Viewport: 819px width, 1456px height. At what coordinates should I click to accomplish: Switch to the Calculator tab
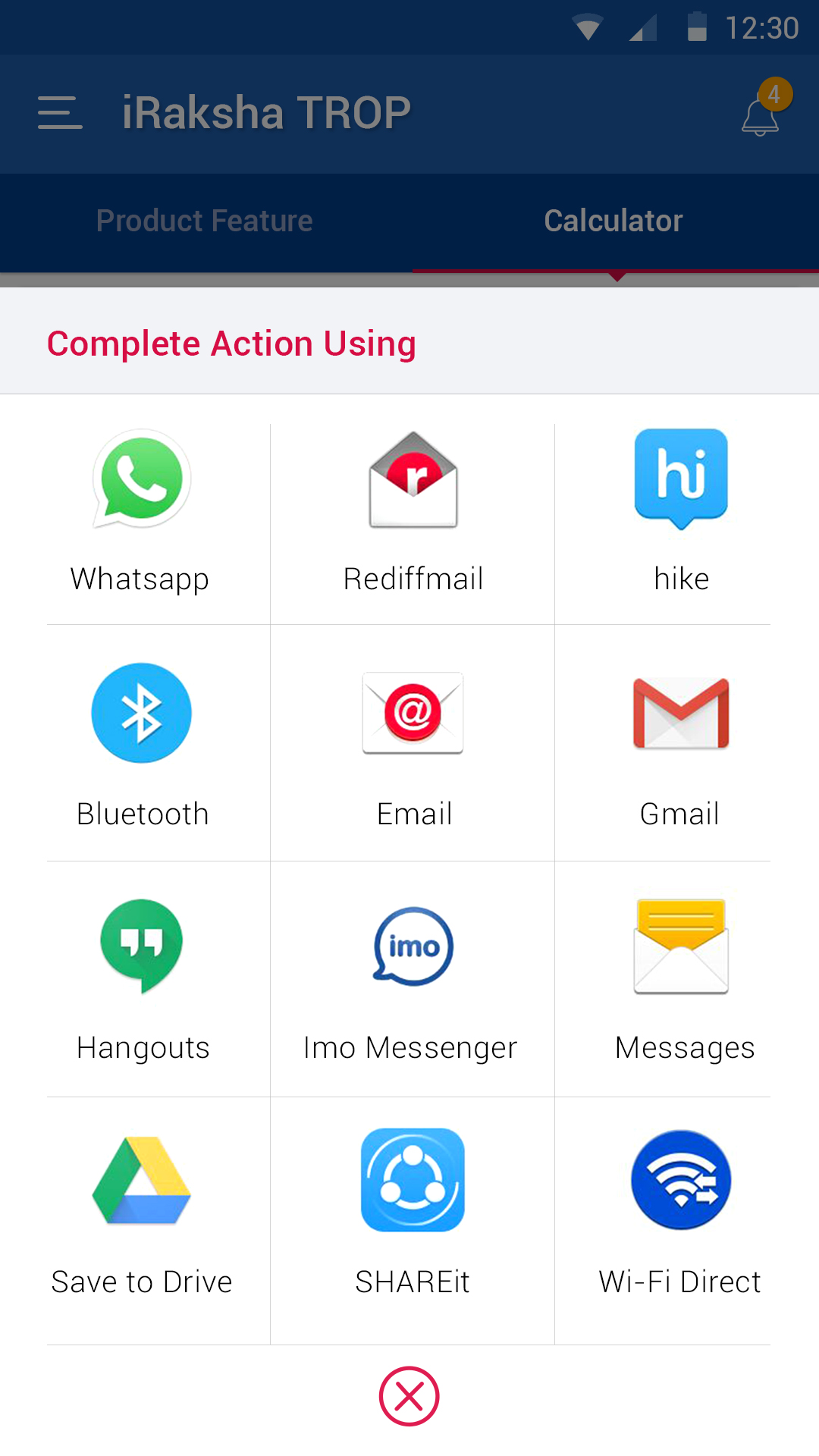(x=613, y=221)
